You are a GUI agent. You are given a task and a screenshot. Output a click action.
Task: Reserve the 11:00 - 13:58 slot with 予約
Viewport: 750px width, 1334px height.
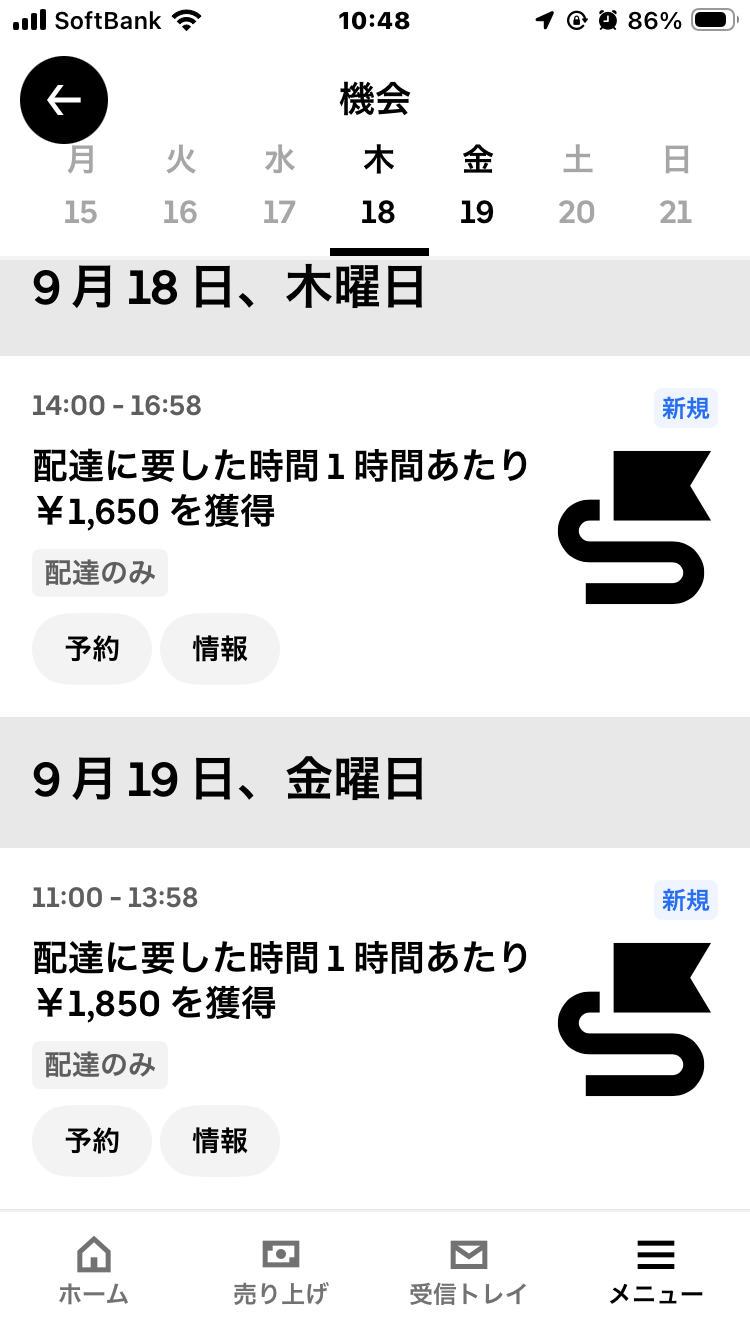point(92,1141)
